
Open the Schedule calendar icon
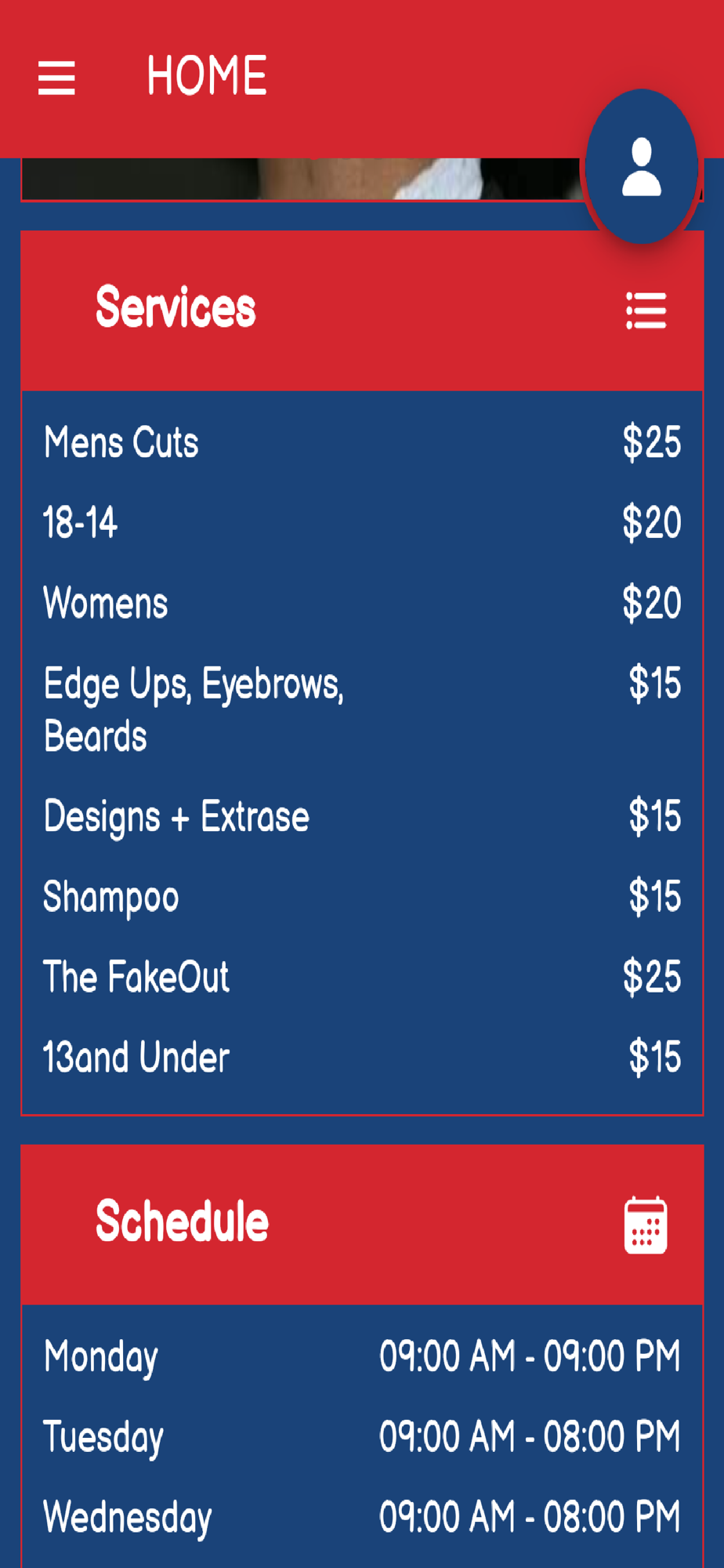coord(646,1225)
